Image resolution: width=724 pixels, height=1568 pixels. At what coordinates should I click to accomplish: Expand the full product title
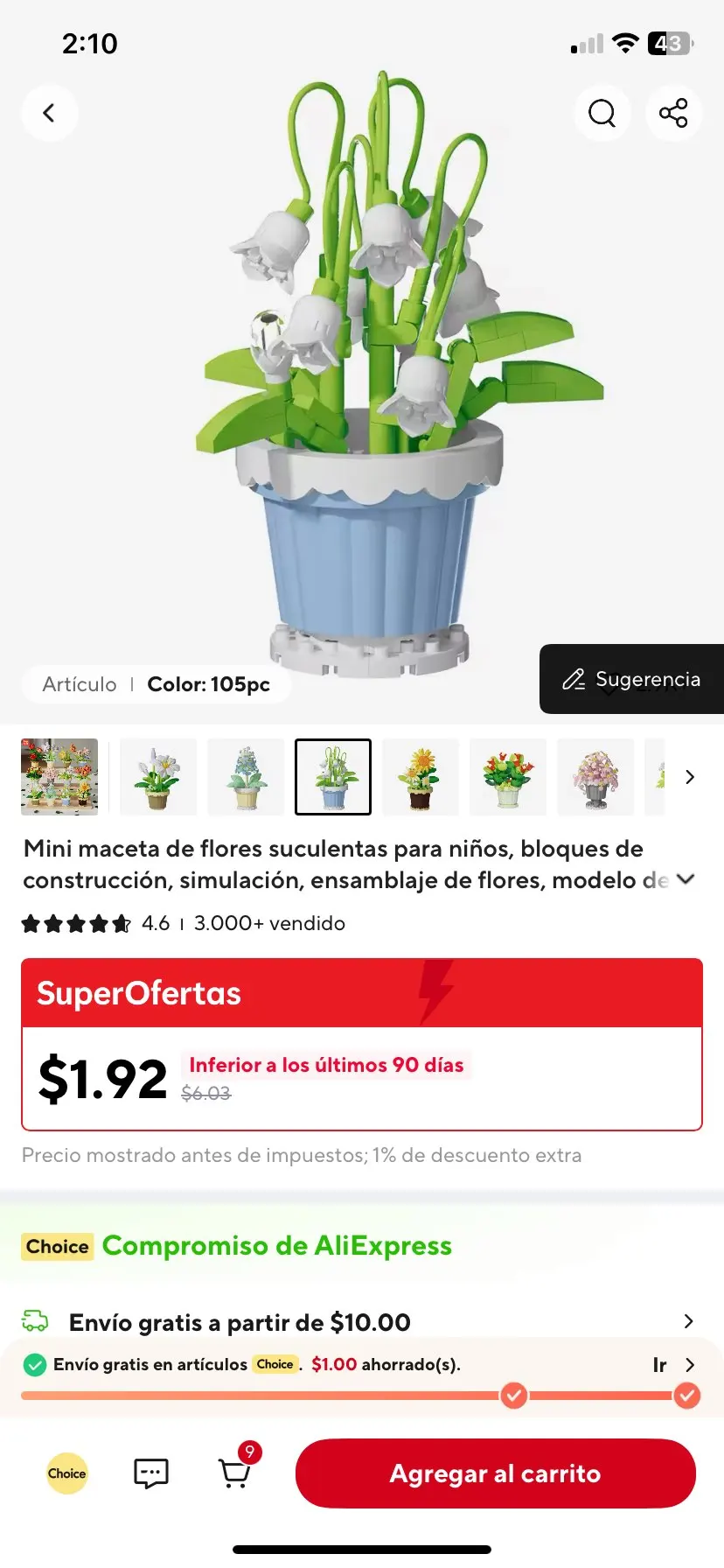tap(686, 878)
